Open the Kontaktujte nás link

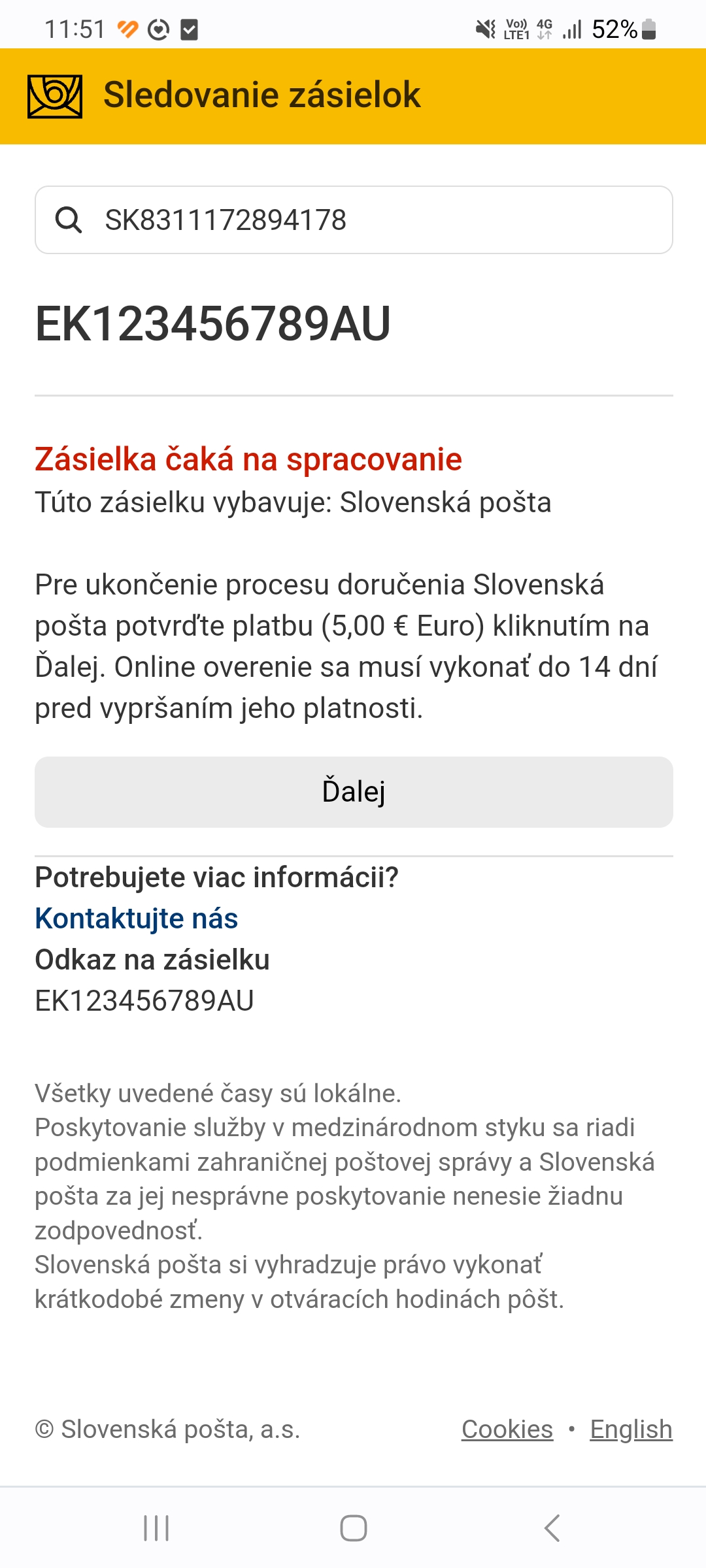click(x=136, y=918)
